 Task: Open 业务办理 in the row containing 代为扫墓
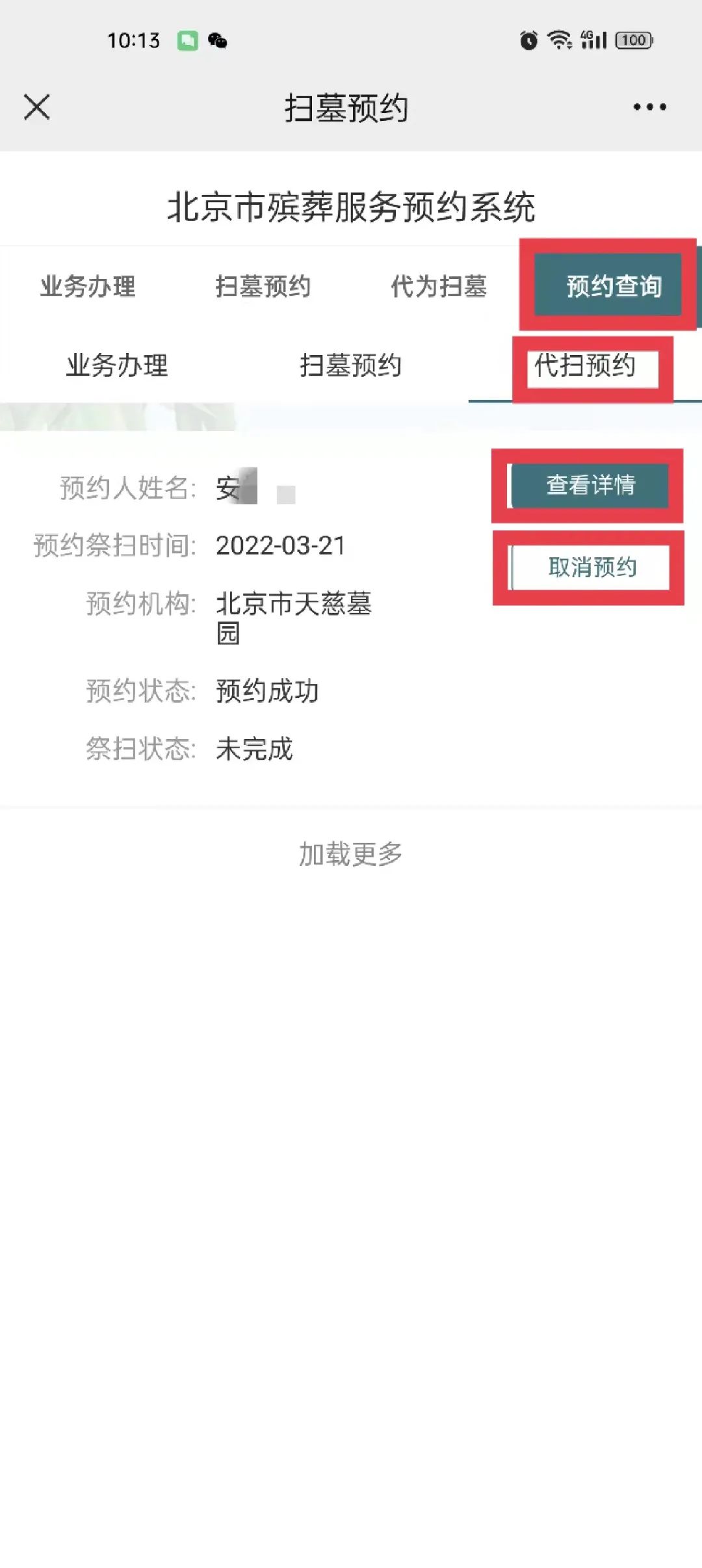click(88, 286)
